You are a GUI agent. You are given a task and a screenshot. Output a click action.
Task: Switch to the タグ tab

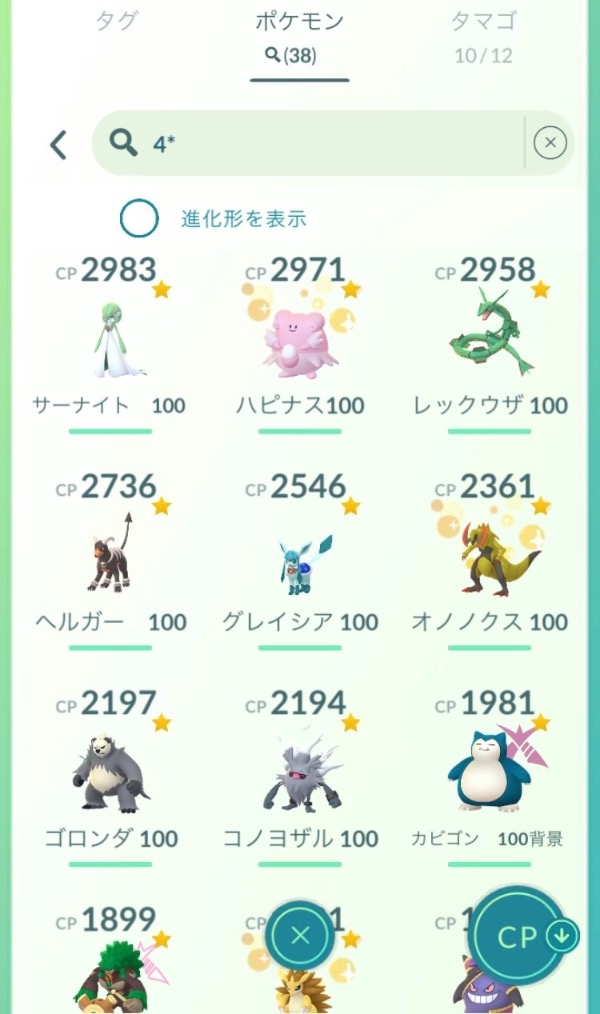tap(117, 22)
